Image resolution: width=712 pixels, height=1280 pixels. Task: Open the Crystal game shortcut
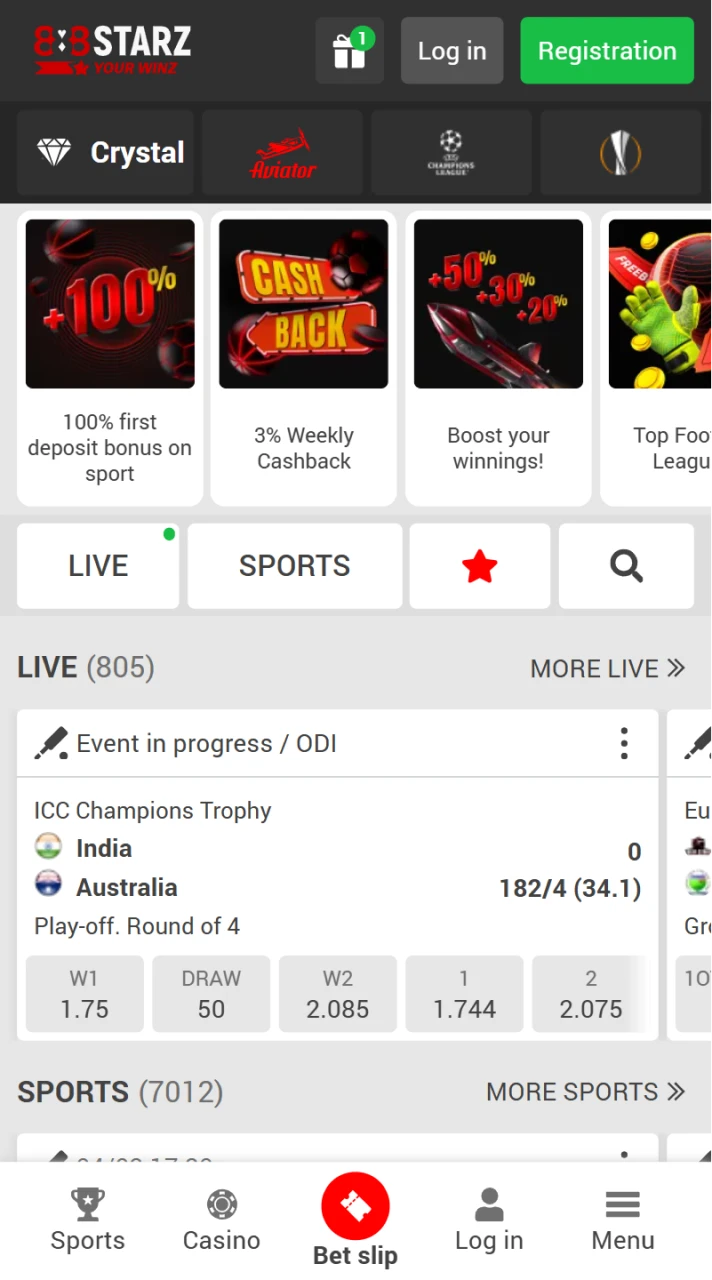click(x=110, y=153)
